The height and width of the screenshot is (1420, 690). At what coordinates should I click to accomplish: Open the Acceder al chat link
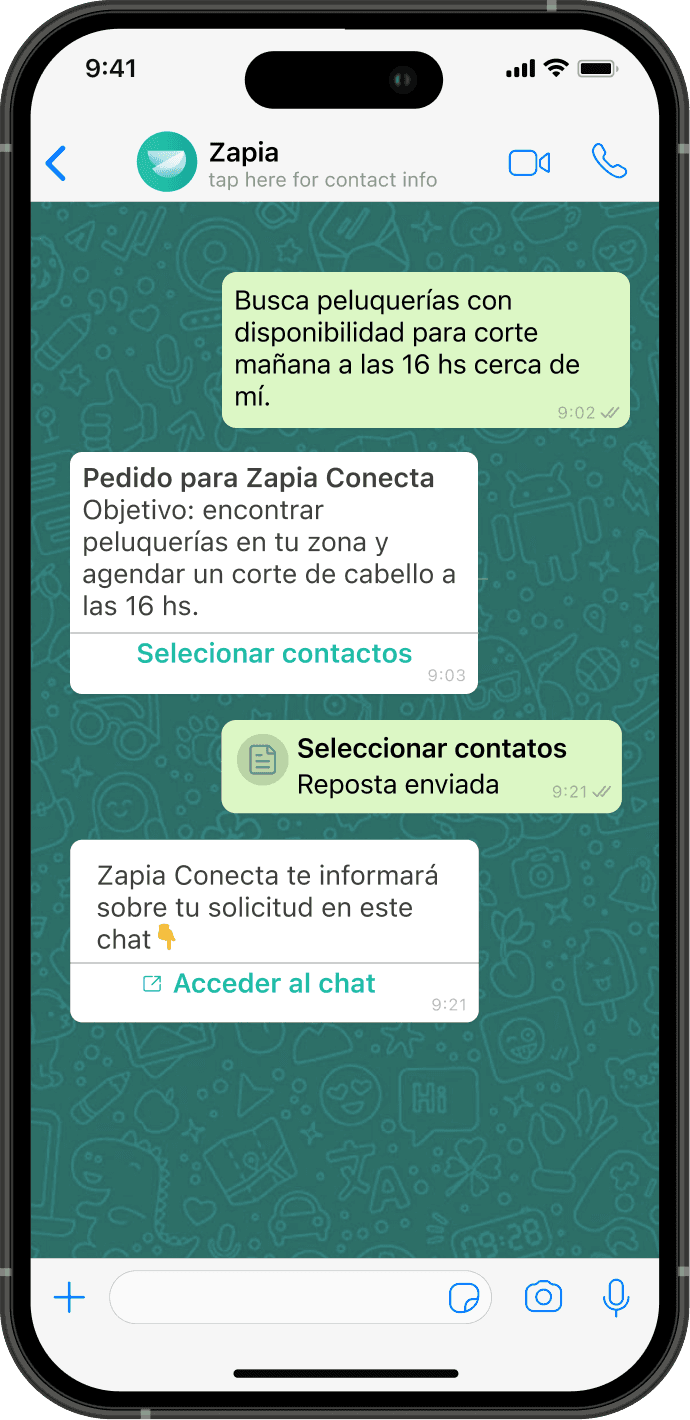coord(273,984)
